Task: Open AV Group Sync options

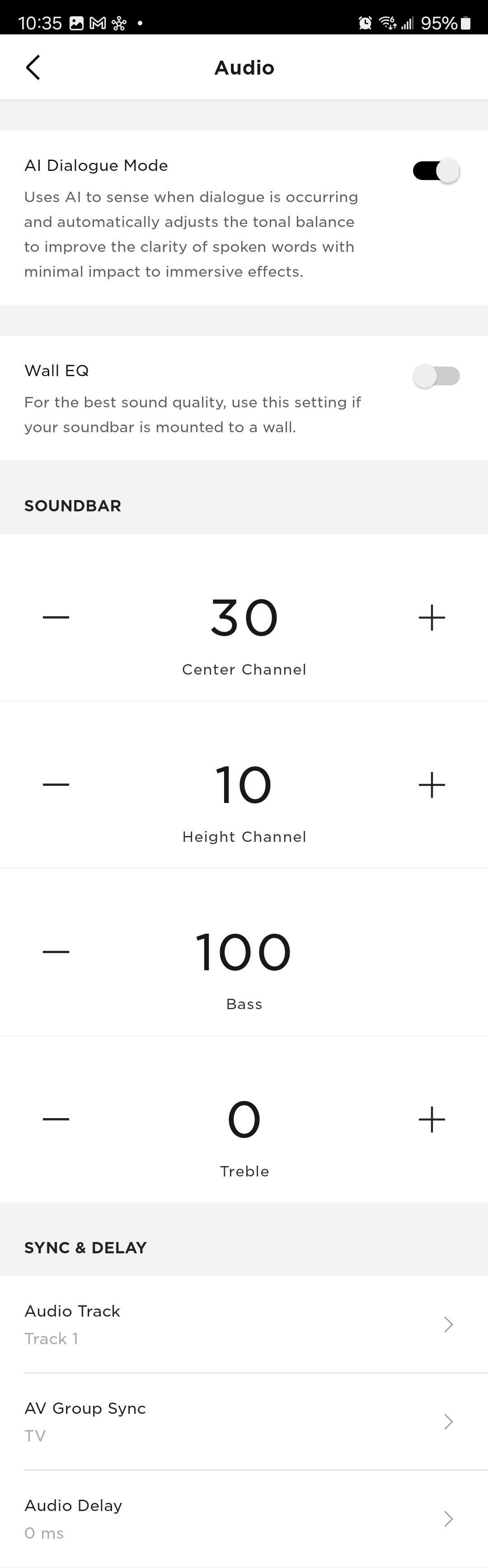Action: tap(244, 1422)
